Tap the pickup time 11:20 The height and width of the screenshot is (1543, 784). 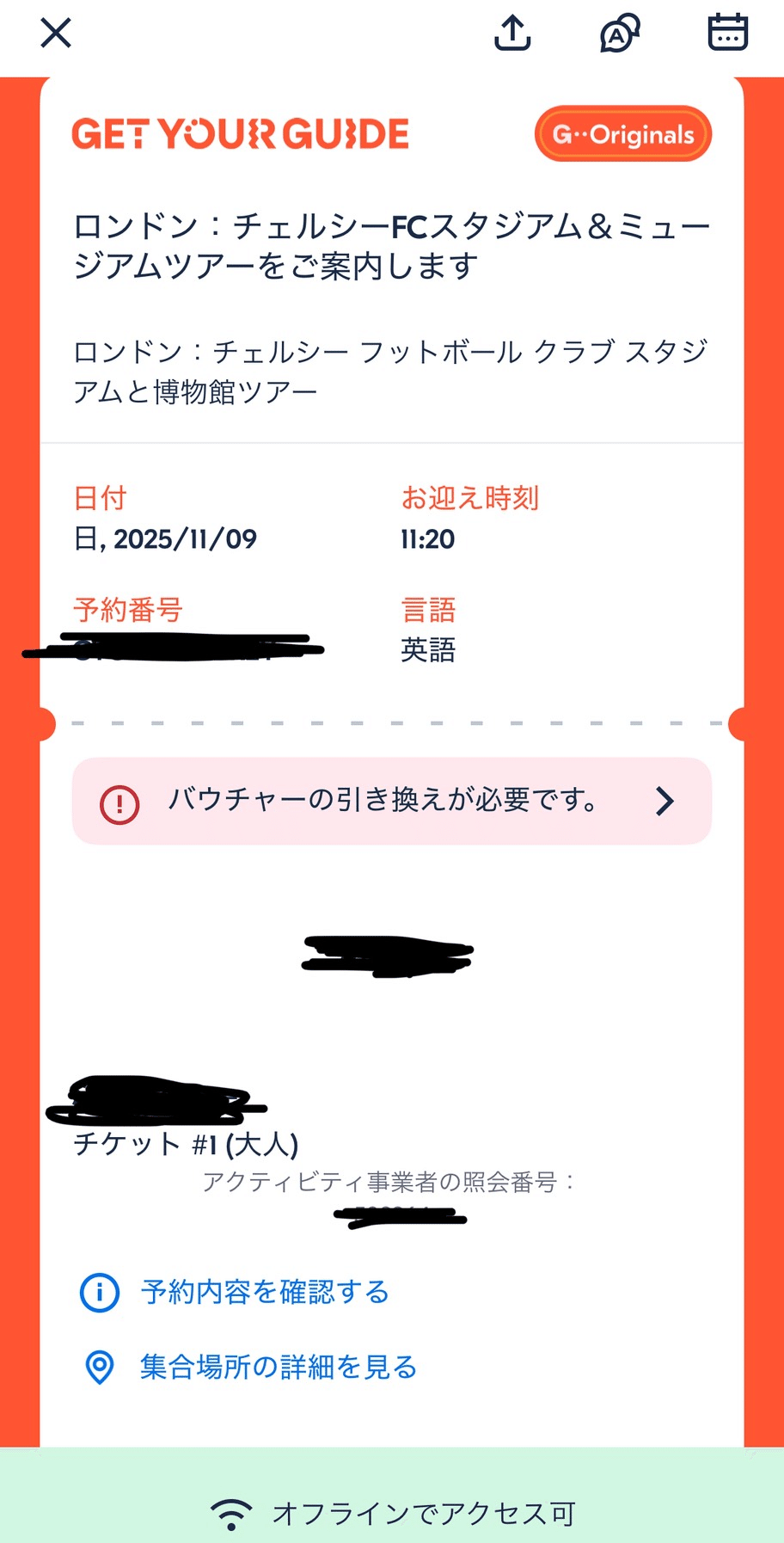(427, 538)
